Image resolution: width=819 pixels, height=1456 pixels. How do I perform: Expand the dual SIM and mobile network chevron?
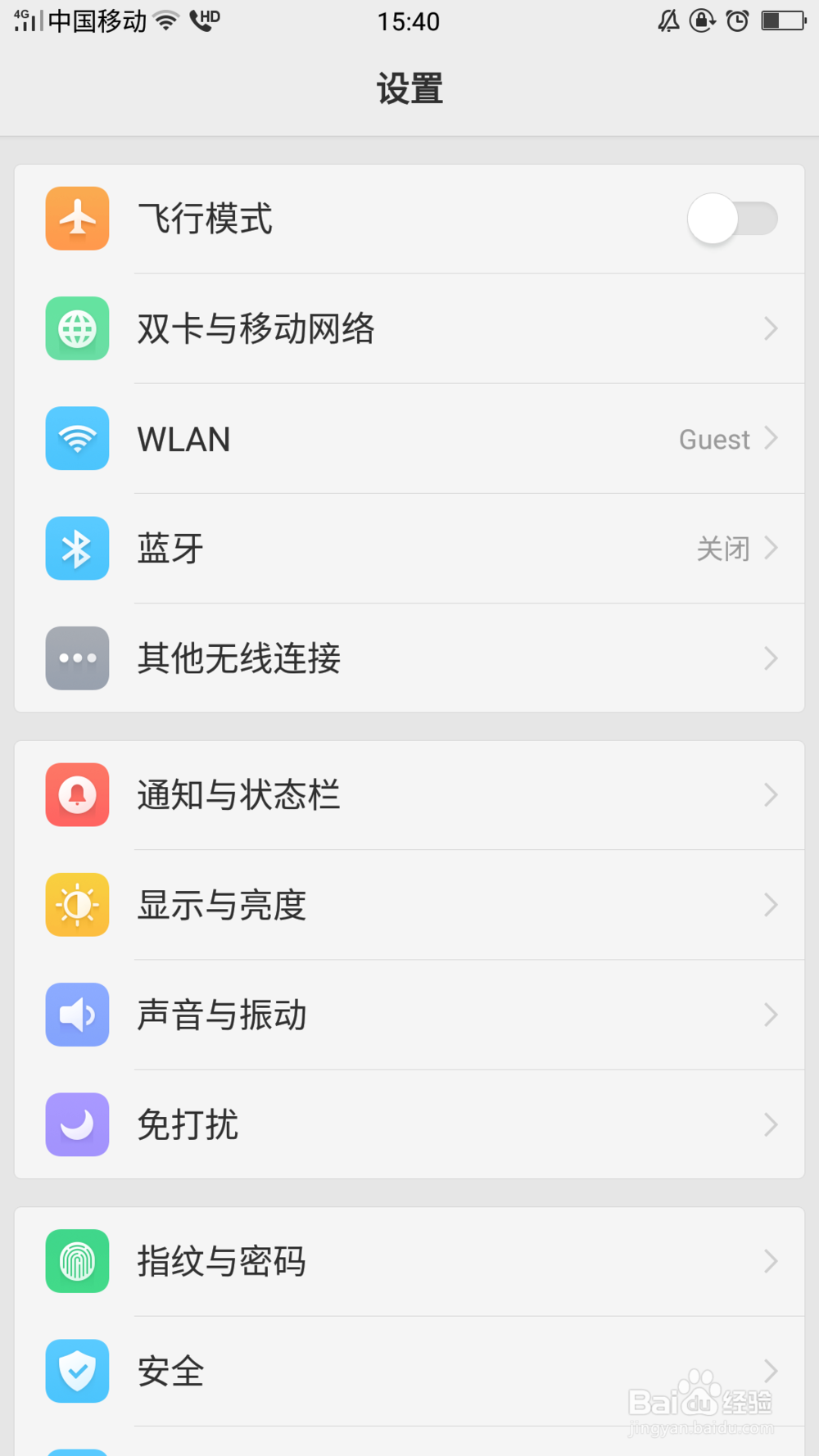768,328
